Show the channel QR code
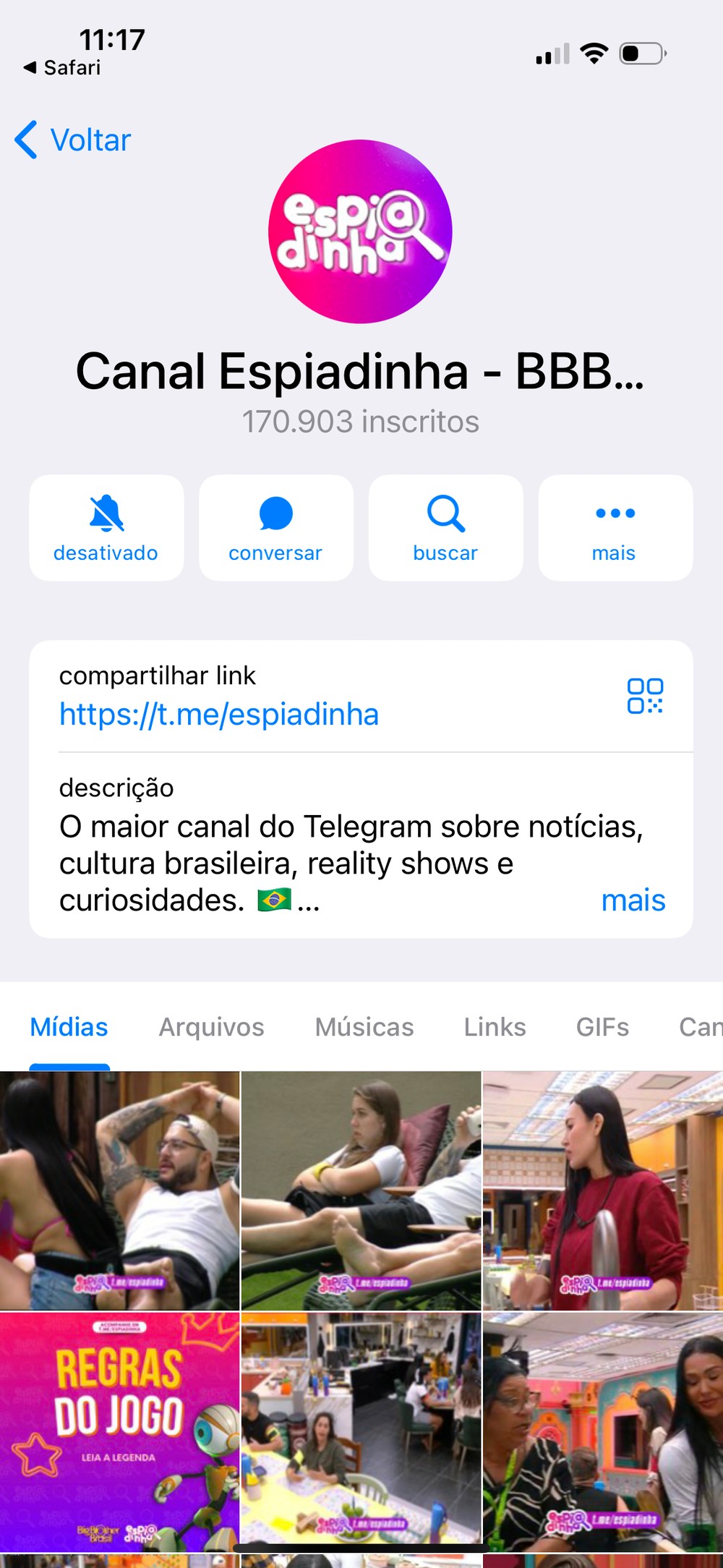 (x=645, y=696)
